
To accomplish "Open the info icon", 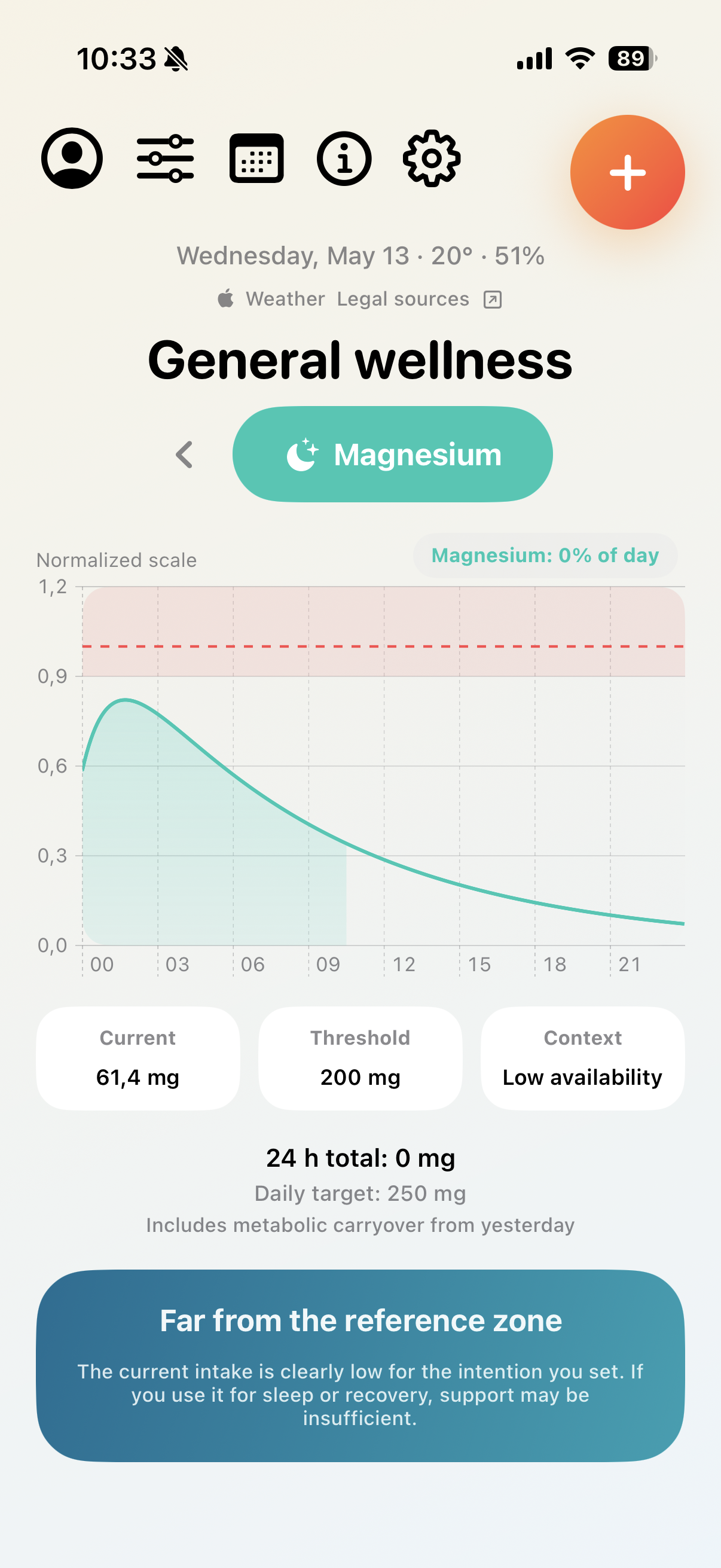I will (x=344, y=158).
